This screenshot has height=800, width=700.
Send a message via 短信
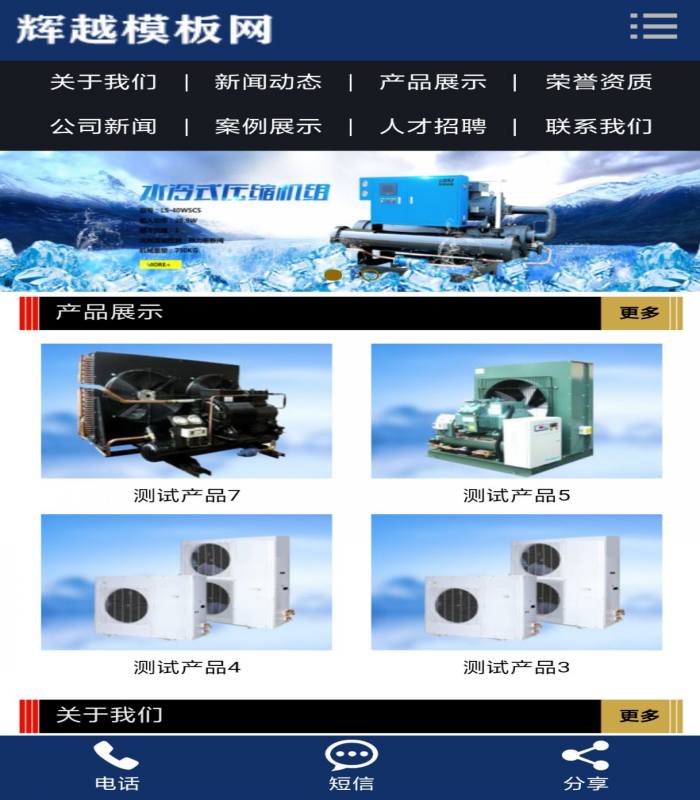351,767
